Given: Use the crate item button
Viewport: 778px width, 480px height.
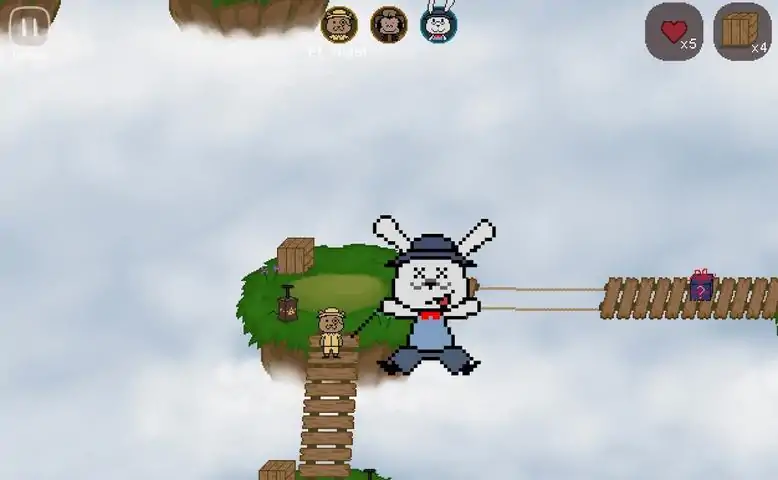Looking at the screenshot, I should (x=742, y=32).
